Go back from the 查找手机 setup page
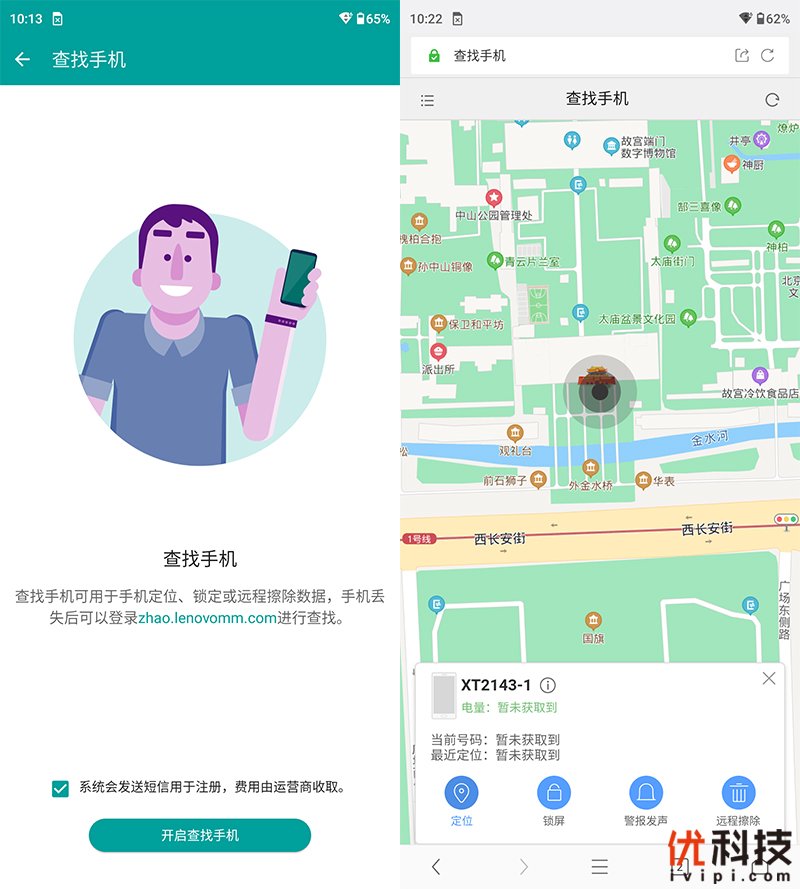The image size is (800, 889). (x=23, y=60)
